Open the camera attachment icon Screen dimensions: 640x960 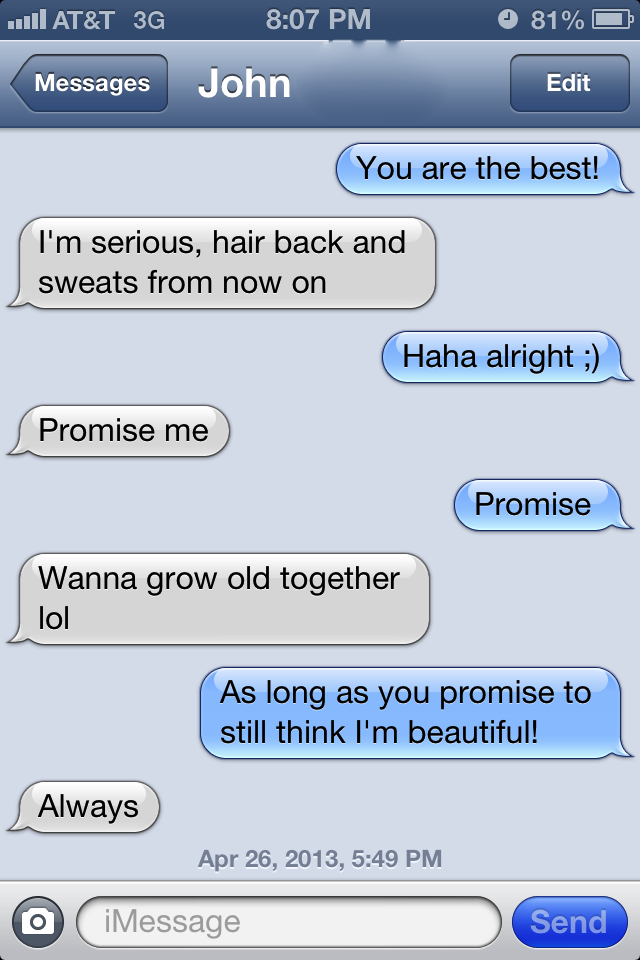pyautogui.click(x=38, y=921)
